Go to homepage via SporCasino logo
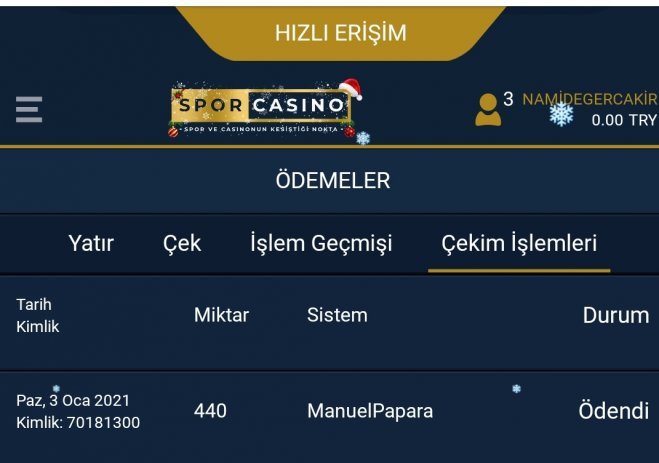This screenshot has height=463, width=659. (265, 108)
